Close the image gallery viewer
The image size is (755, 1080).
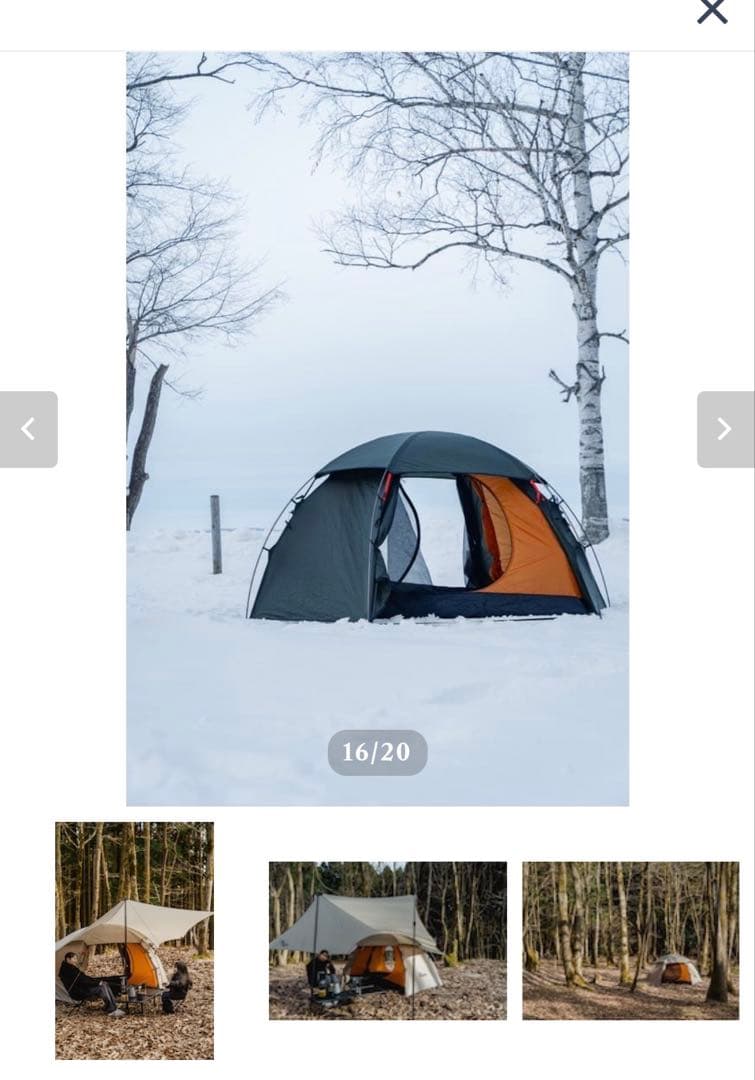coord(712,11)
